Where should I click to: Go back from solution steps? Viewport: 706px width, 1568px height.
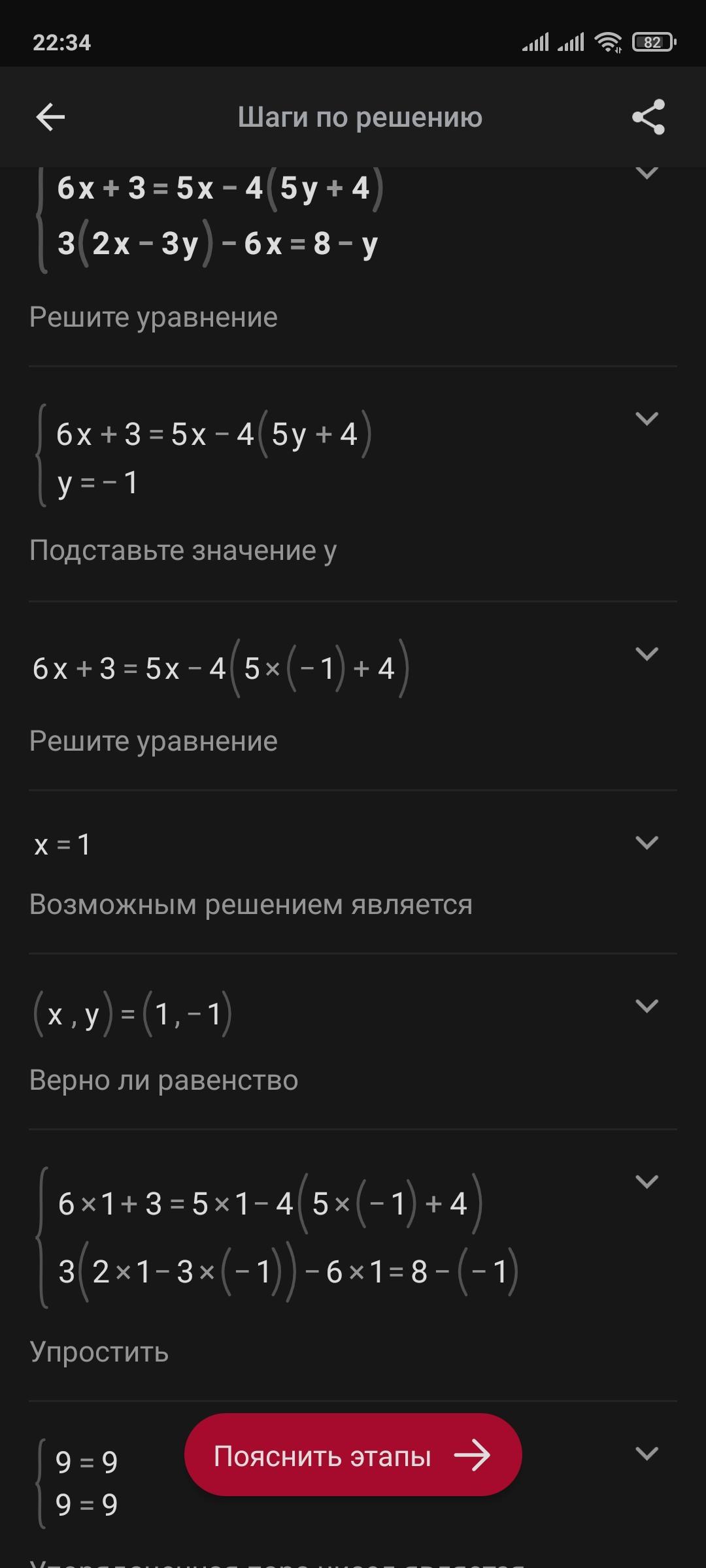tap(50, 118)
